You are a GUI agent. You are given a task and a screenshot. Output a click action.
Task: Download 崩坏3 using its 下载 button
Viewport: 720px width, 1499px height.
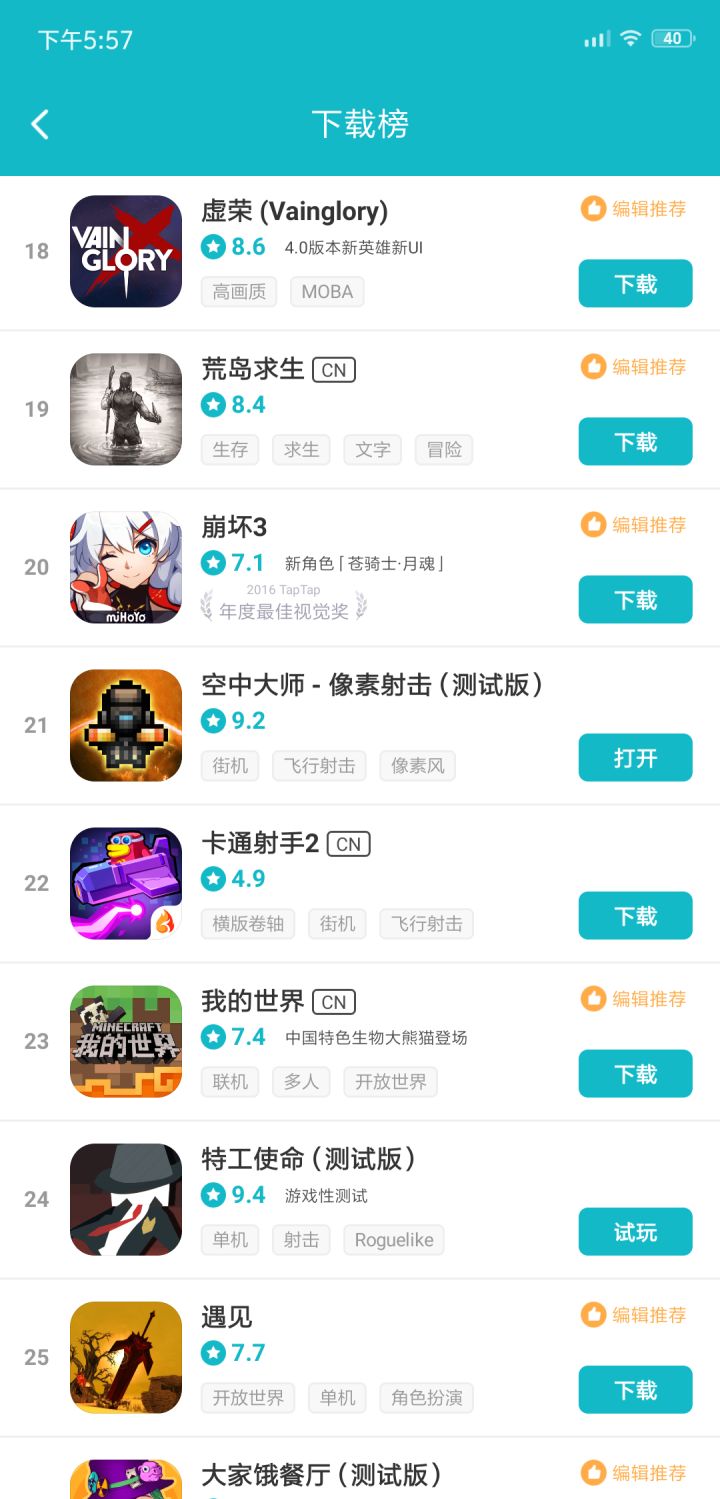click(635, 599)
